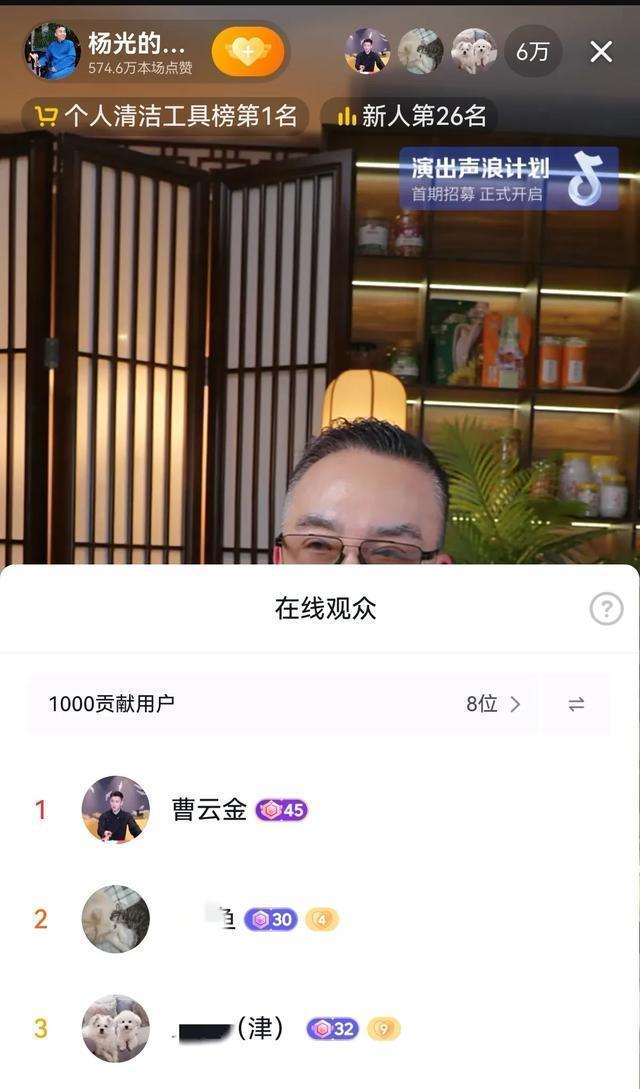View the 新人第26名 ranking badge

pyautogui.click(x=411, y=117)
